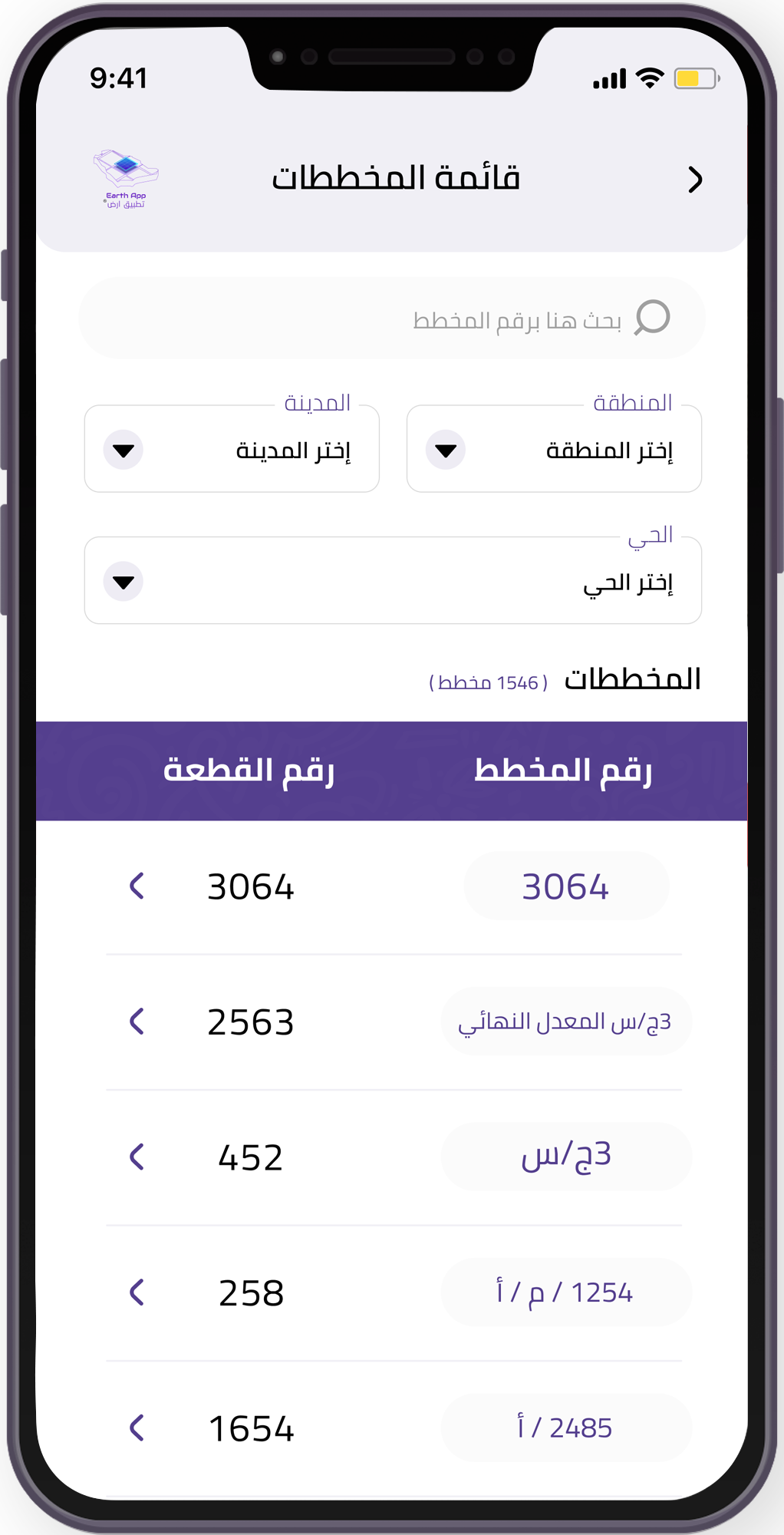
Task: Select the row with plot number 452
Action: [394, 1157]
